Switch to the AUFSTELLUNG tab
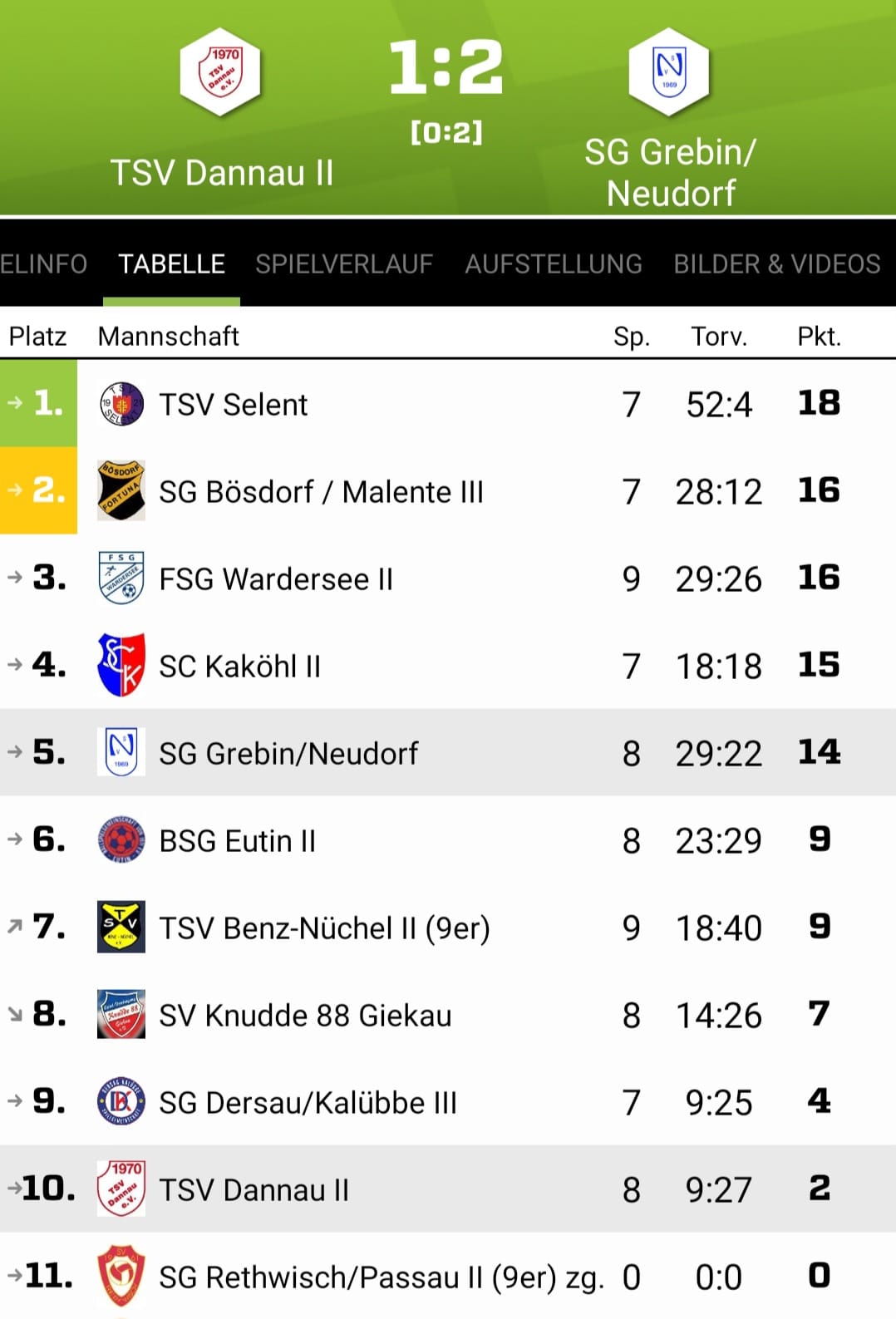Viewport: 896px width, 1319px height. [x=552, y=264]
